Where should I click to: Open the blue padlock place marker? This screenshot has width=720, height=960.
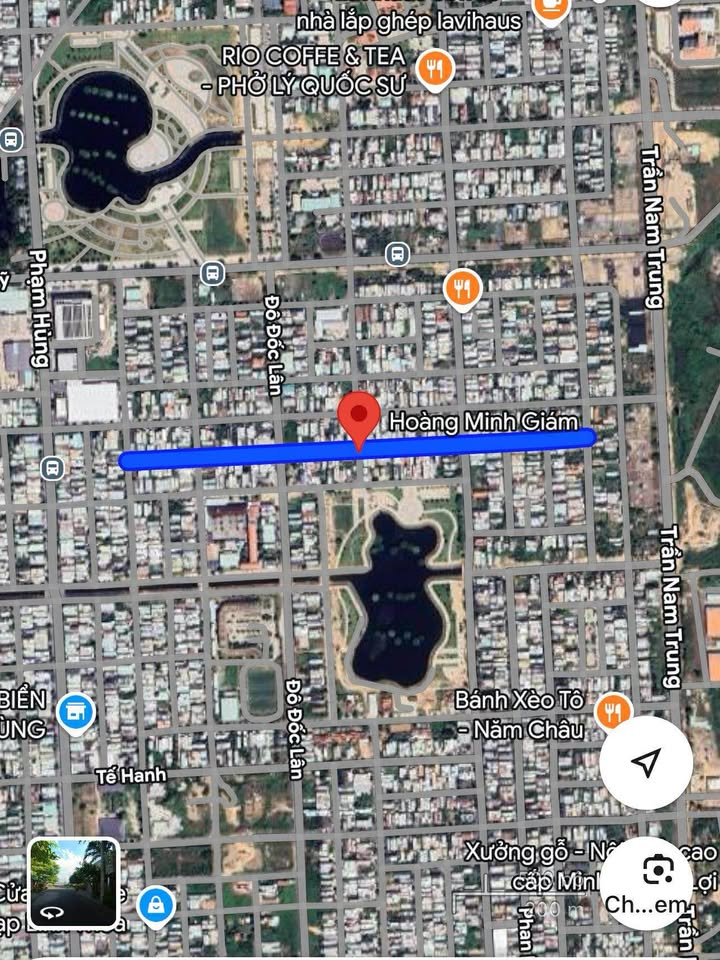155,906
